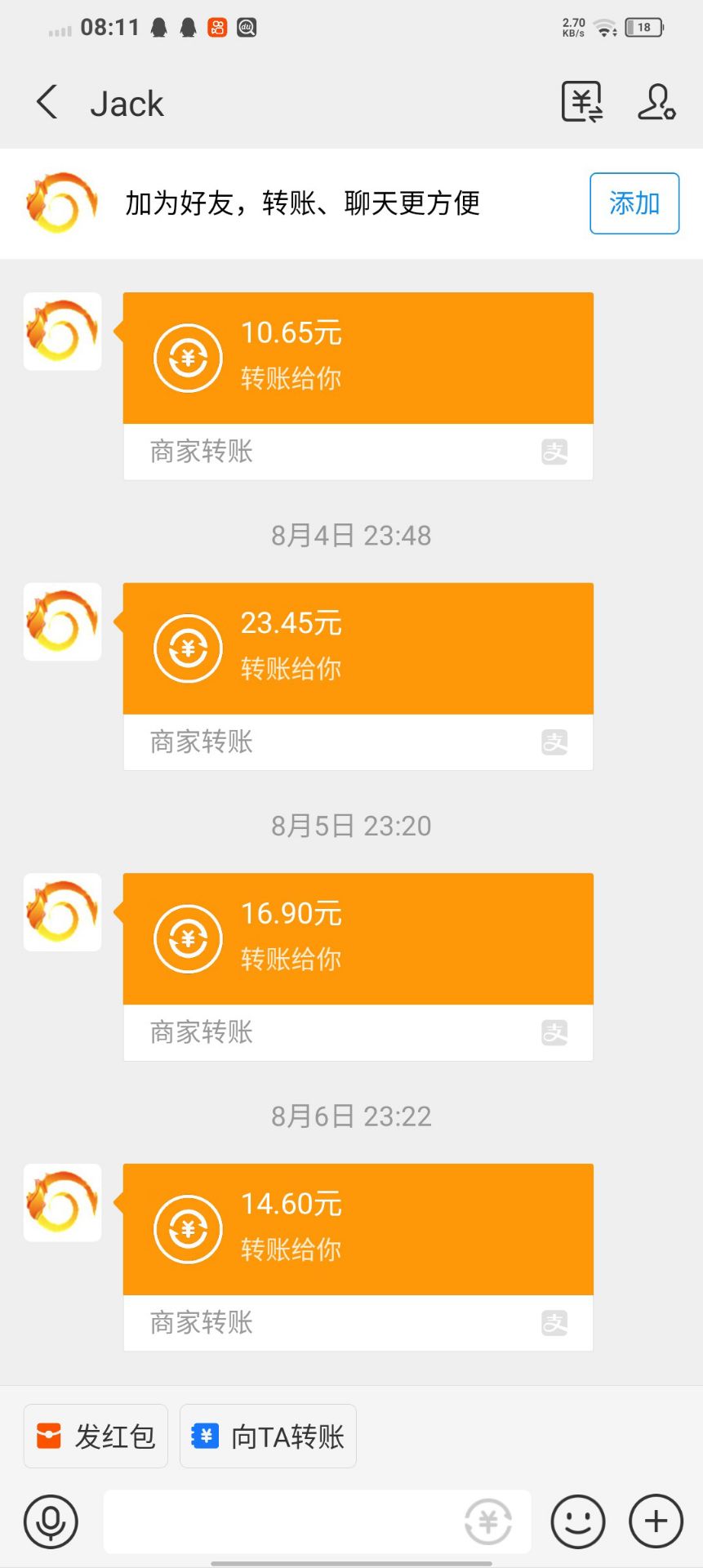Open the 10.65元 transfer message card
Image resolution: width=703 pixels, height=1568 pixels.
(x=358, y=358)
